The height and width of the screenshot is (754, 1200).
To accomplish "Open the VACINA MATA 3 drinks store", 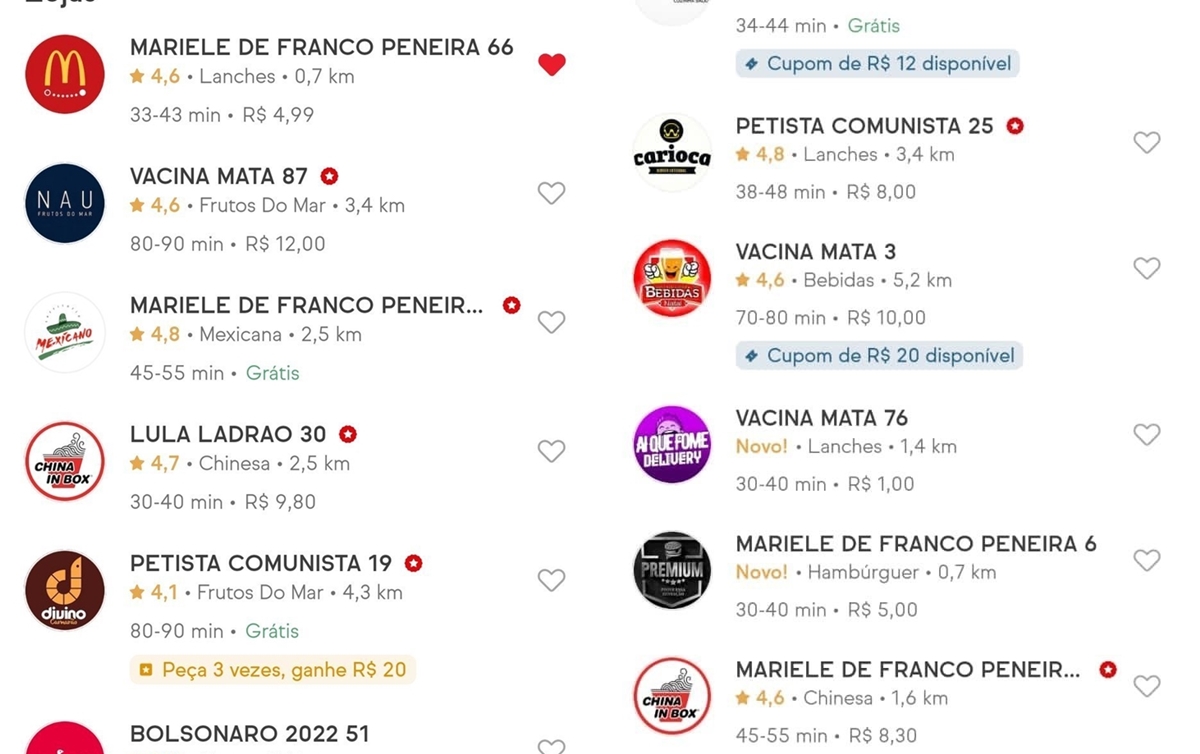I will click(x=815, y=252).
